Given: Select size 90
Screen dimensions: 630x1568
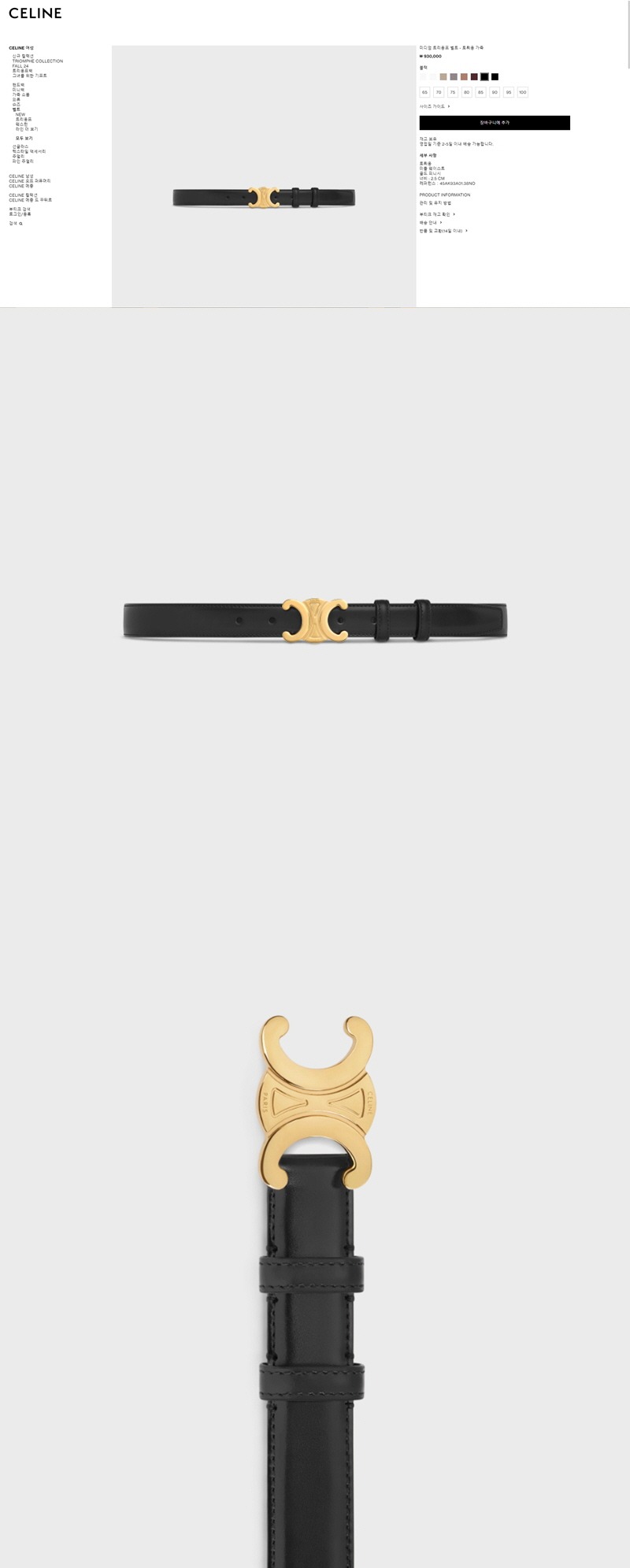Looking at the screenshot, I should (495, 92).
